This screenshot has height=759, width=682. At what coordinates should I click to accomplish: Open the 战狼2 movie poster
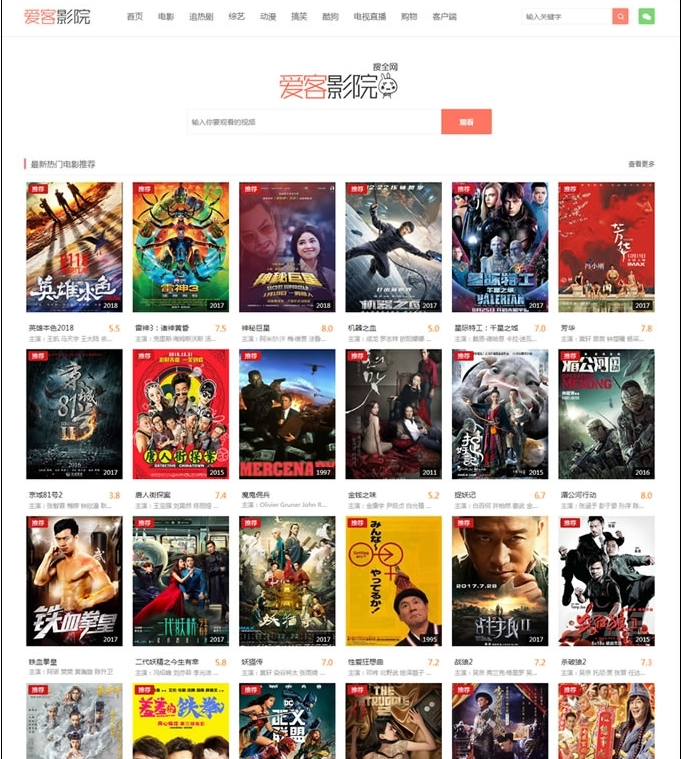(499, 581)
